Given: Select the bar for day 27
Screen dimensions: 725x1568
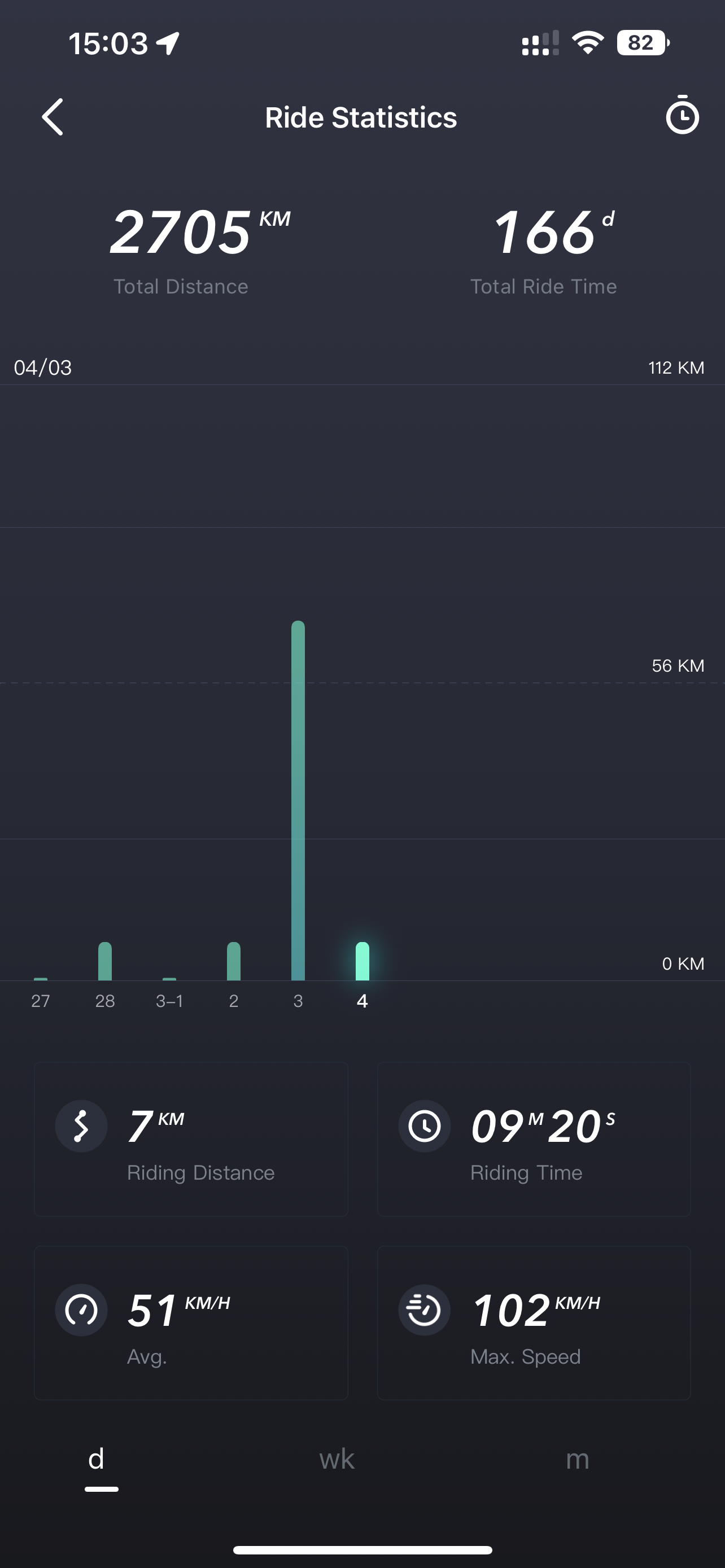Looking at the screenshot, I should tap(41, 978).
